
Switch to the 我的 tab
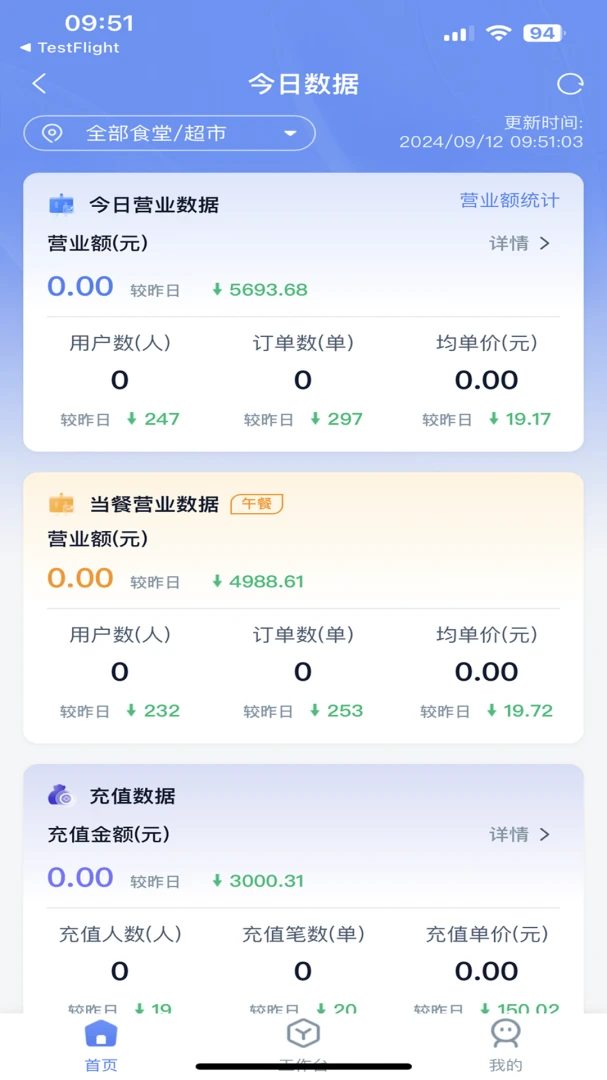pyautogui.click(x=506, y=1046)
